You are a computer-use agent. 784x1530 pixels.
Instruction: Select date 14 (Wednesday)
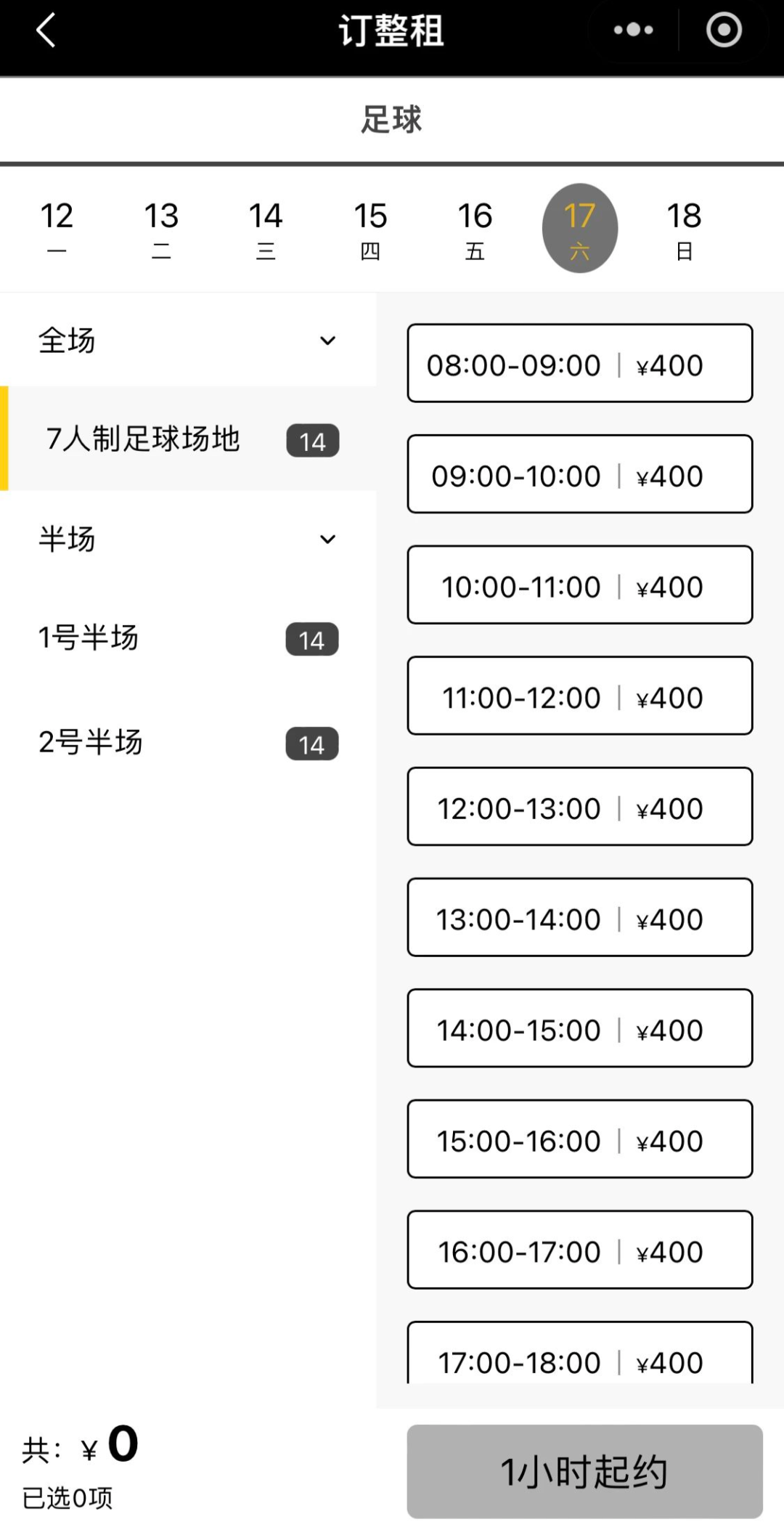tap(266, 229)
